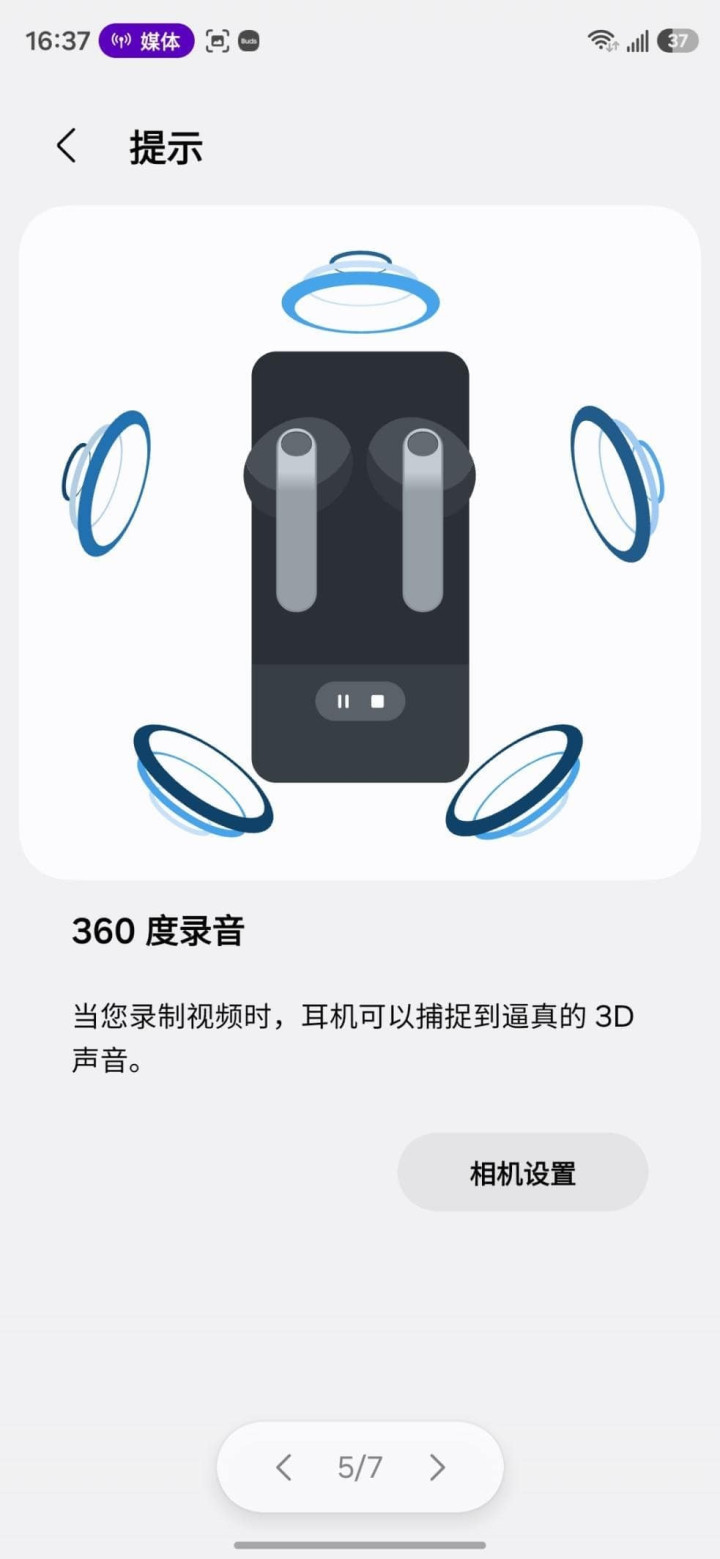Screen dimensions: 720x1559
Task: Go to the previous tip page
Action: pos(283,1467)
